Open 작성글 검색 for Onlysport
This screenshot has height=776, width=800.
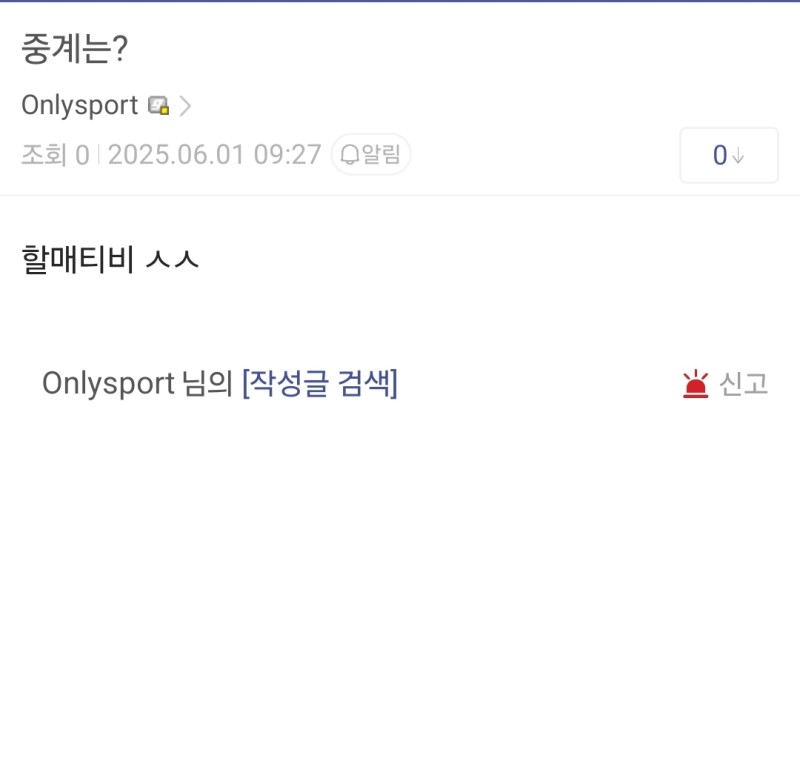[x=320, y=383]
